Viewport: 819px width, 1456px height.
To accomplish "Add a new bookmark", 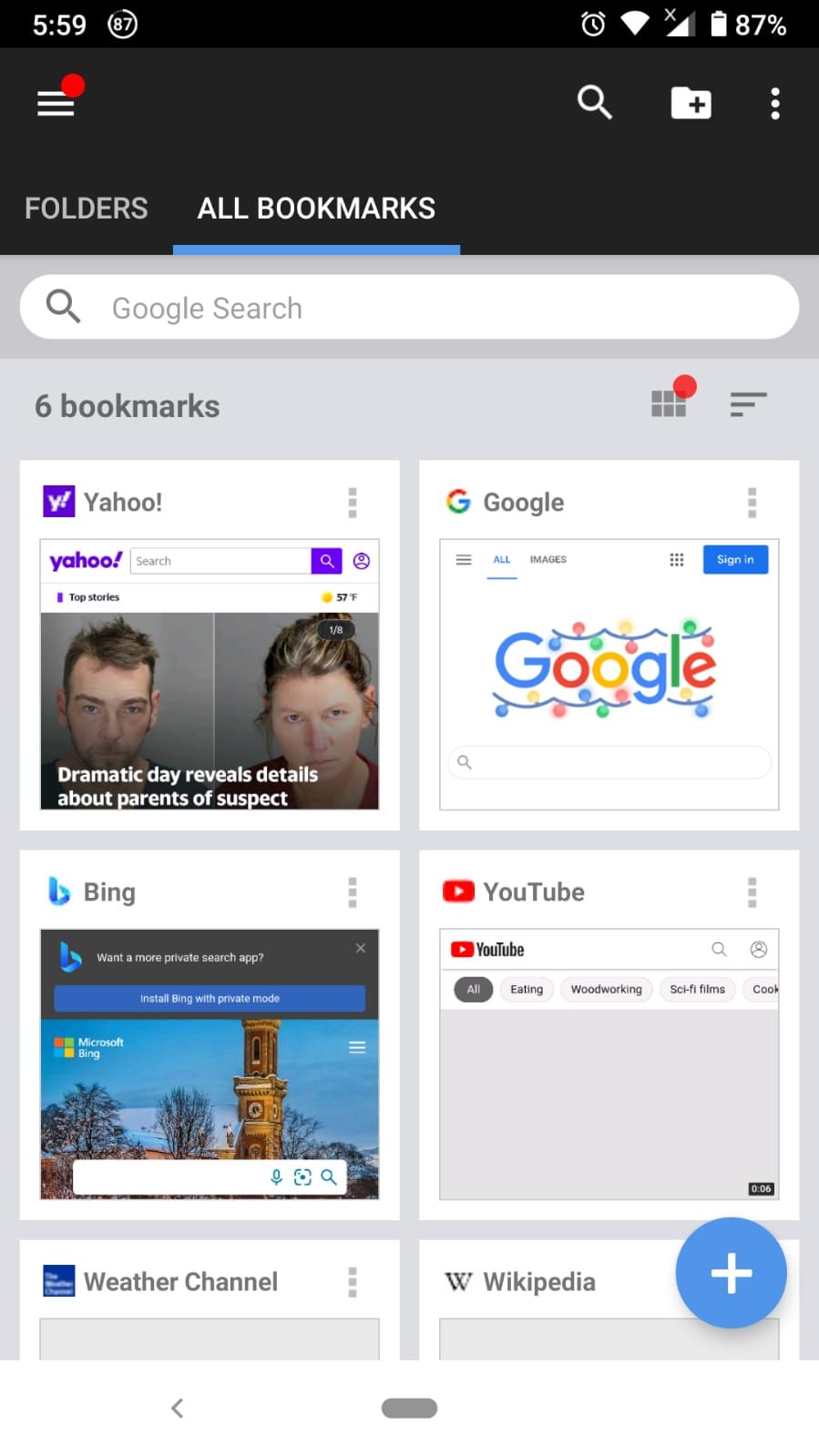I will click(x=731, y=1272).
